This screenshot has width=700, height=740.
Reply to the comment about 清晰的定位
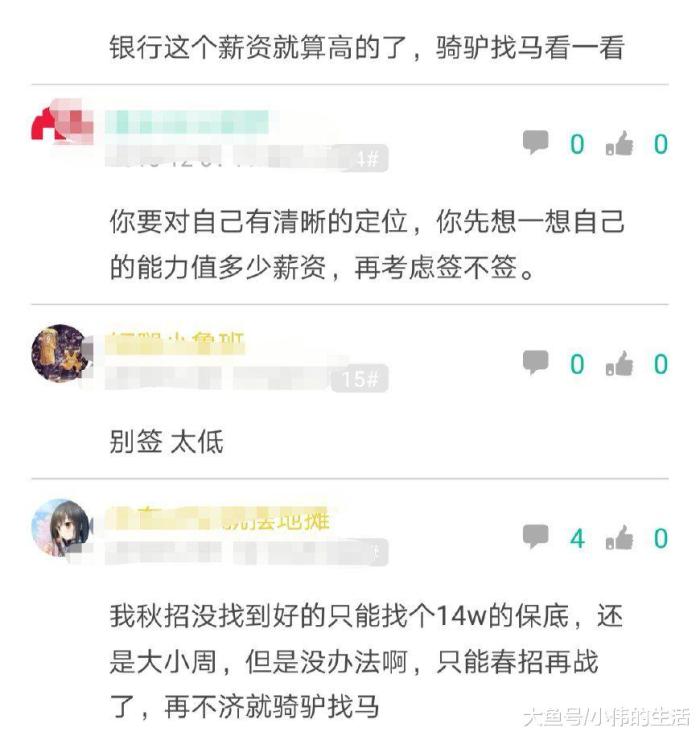(536, 143)
